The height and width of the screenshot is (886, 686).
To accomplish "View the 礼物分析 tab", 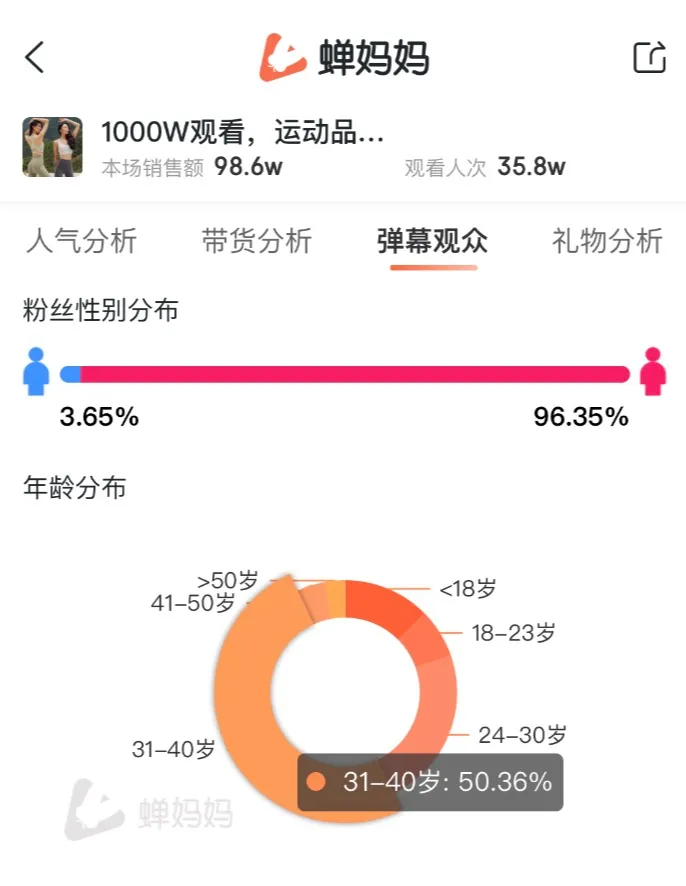I will pos(607,241).
